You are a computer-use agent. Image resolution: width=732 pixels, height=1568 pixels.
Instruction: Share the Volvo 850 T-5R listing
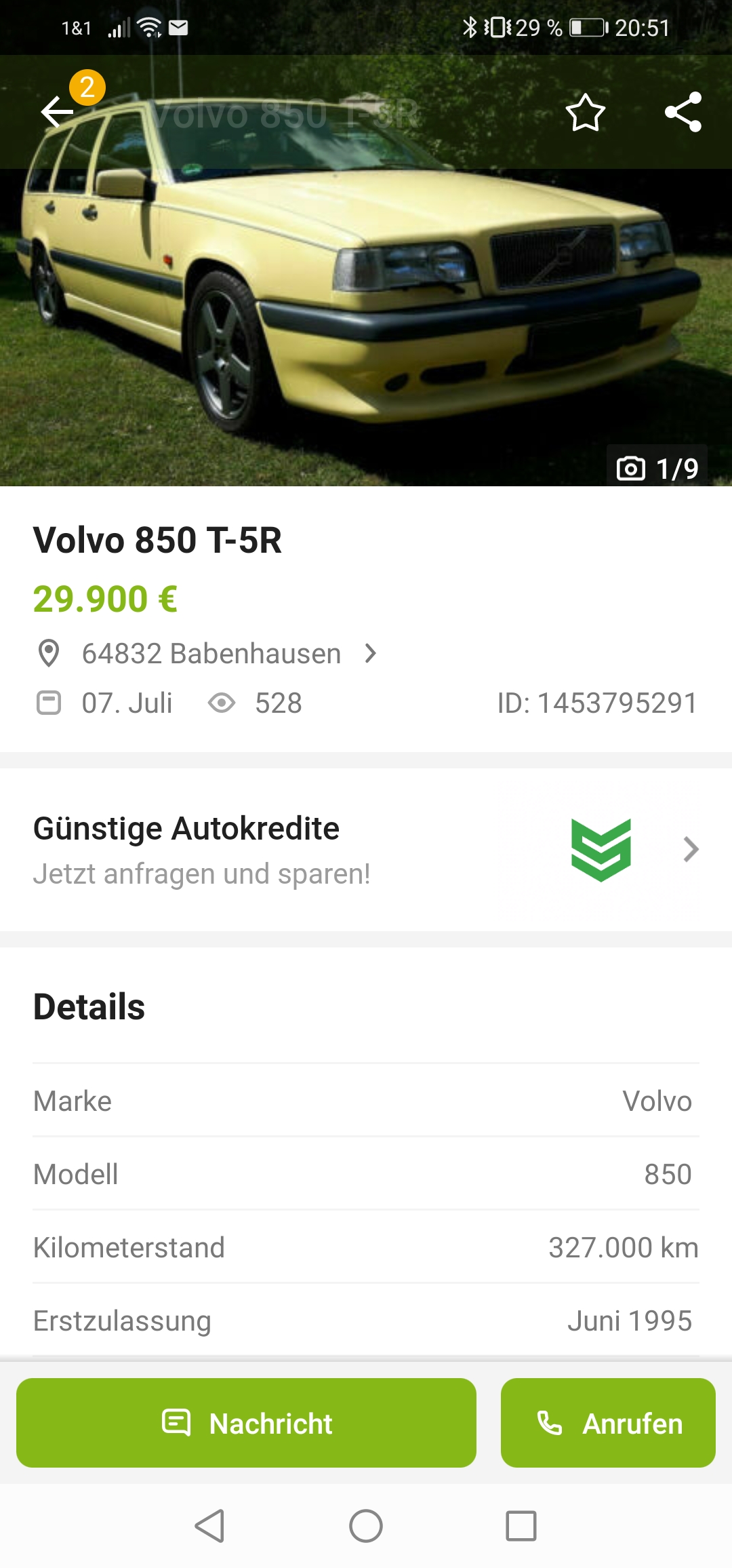pyautogui.click(x=683, y=113)
